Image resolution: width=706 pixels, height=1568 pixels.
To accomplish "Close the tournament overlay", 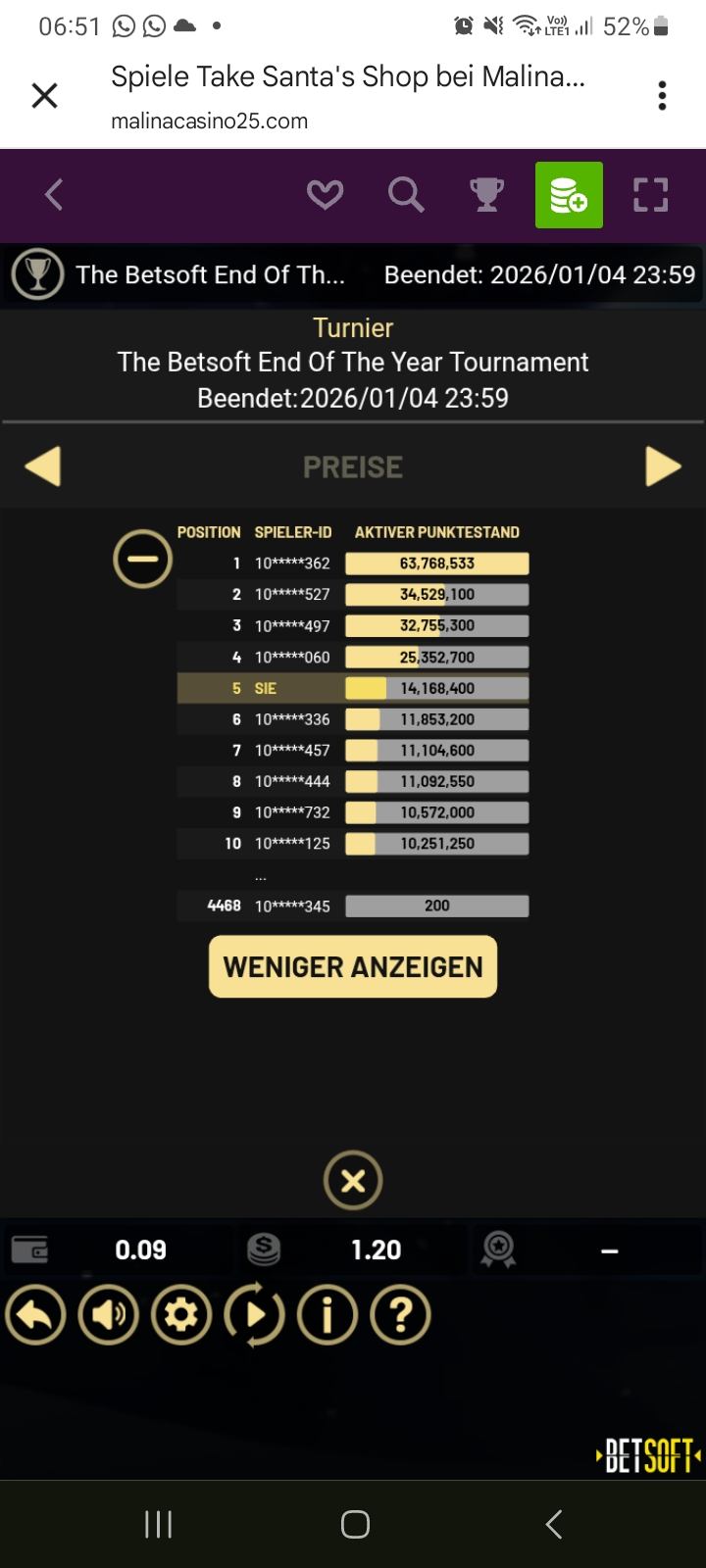I will pos(353,1180).
